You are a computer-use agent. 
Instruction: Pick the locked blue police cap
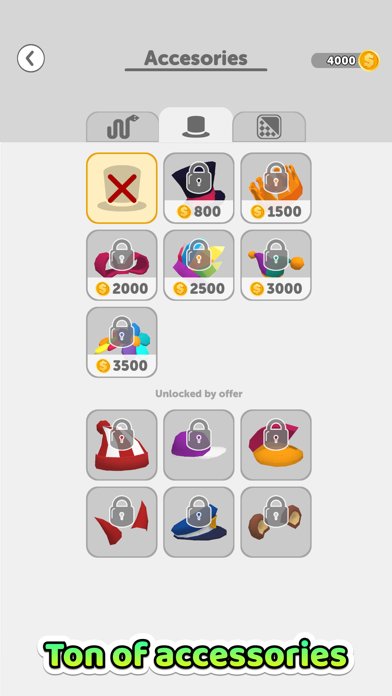pyautogui.click(x=199, y=522)
